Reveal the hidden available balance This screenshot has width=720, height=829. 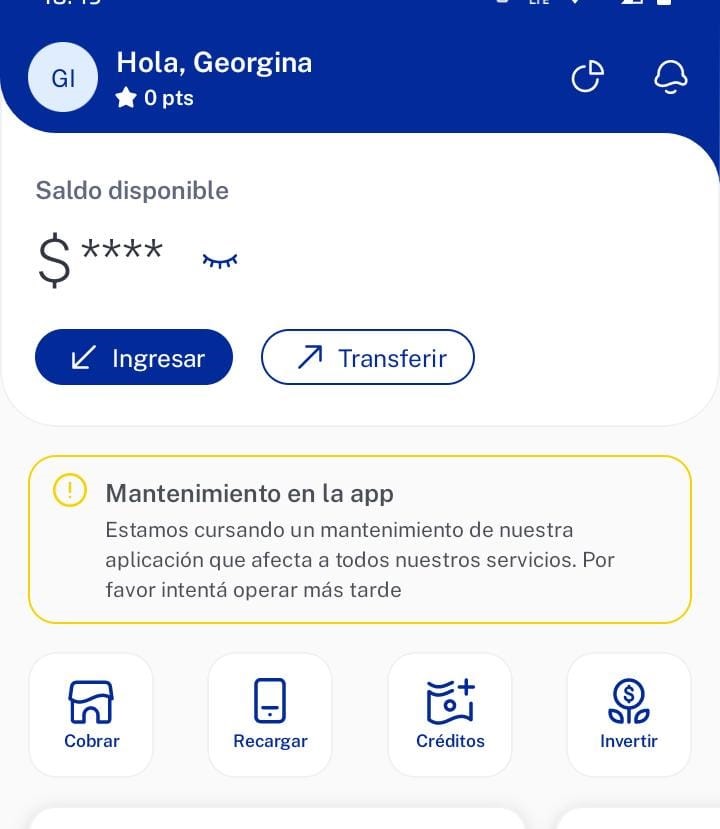click(220, 261)
